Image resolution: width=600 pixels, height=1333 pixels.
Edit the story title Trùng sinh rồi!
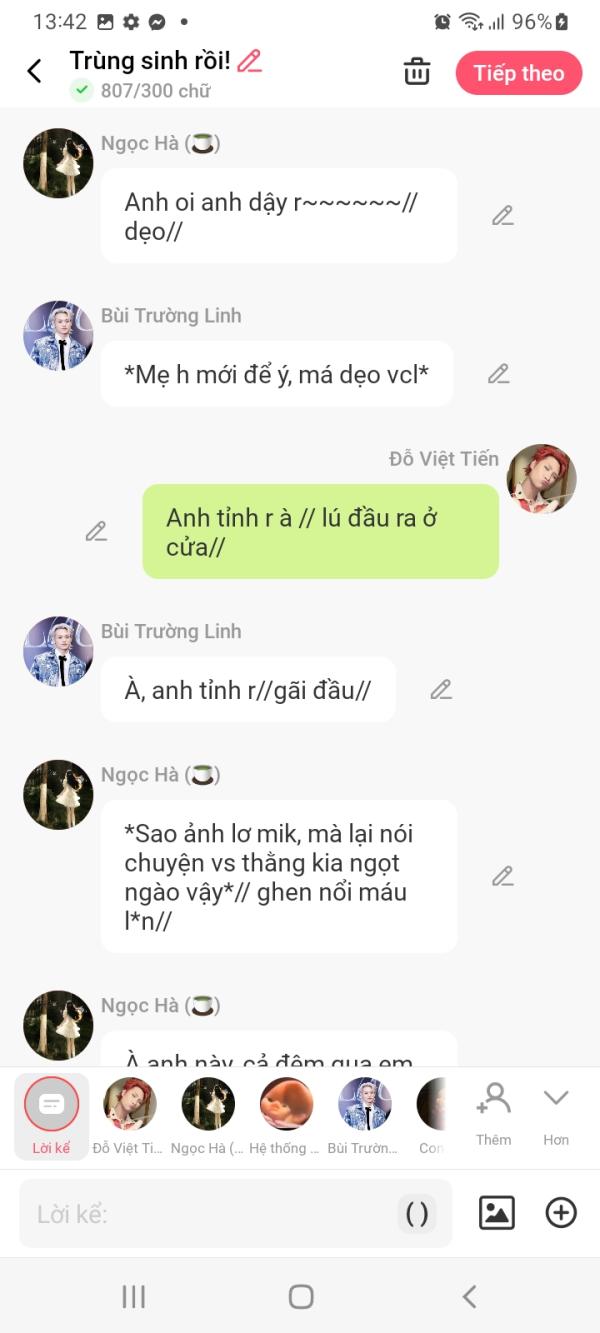250,61
